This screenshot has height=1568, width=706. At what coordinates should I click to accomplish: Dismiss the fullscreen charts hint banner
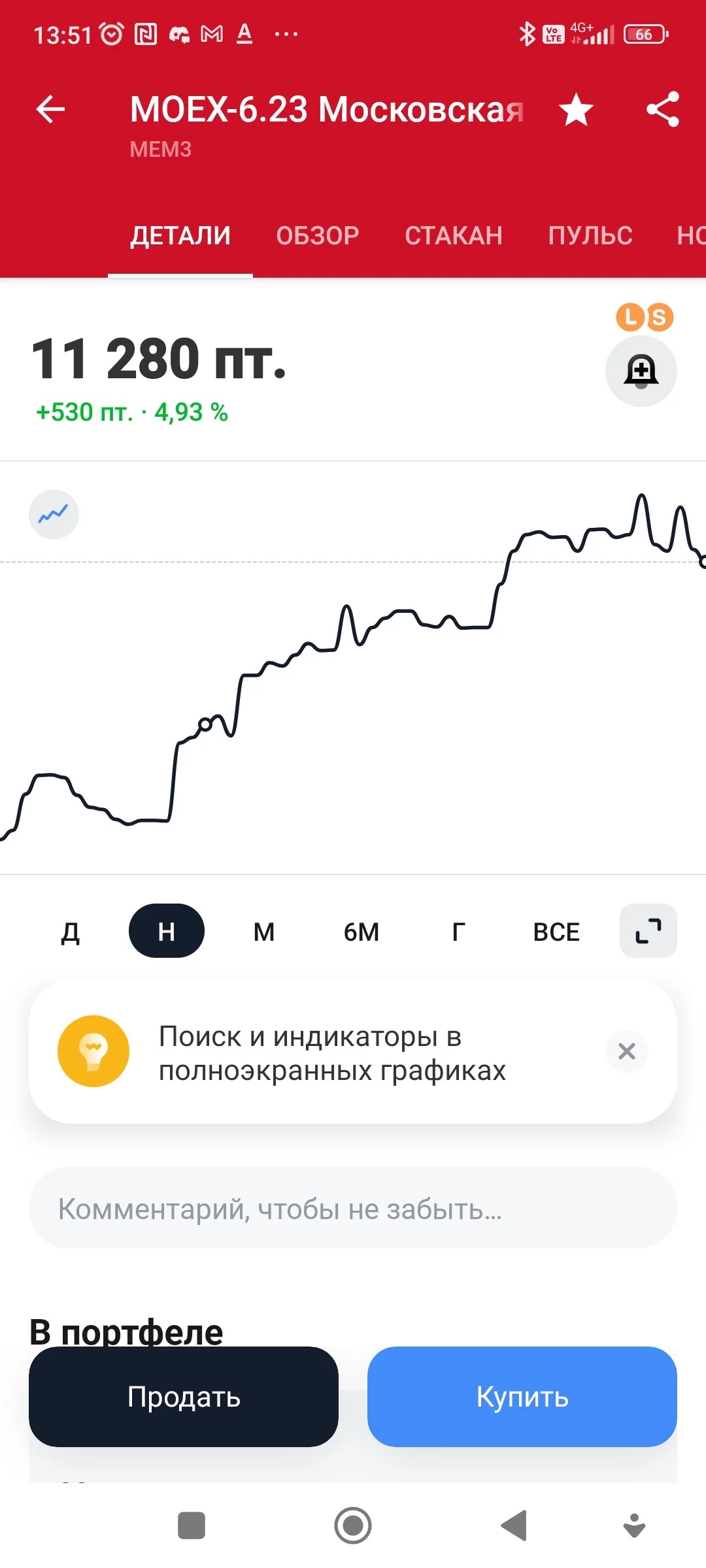627,1051
